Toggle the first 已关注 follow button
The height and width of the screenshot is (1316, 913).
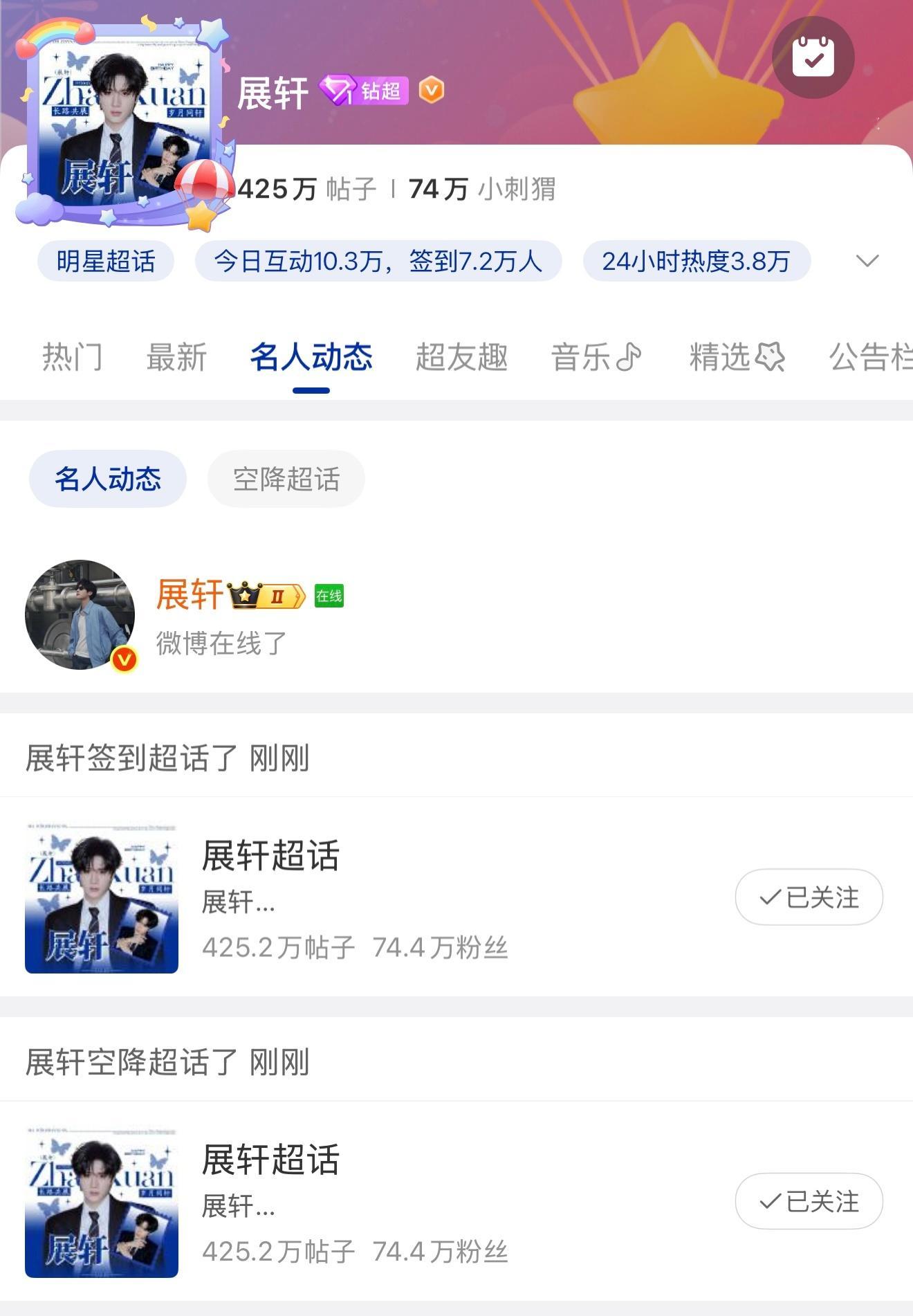(808, 897)
